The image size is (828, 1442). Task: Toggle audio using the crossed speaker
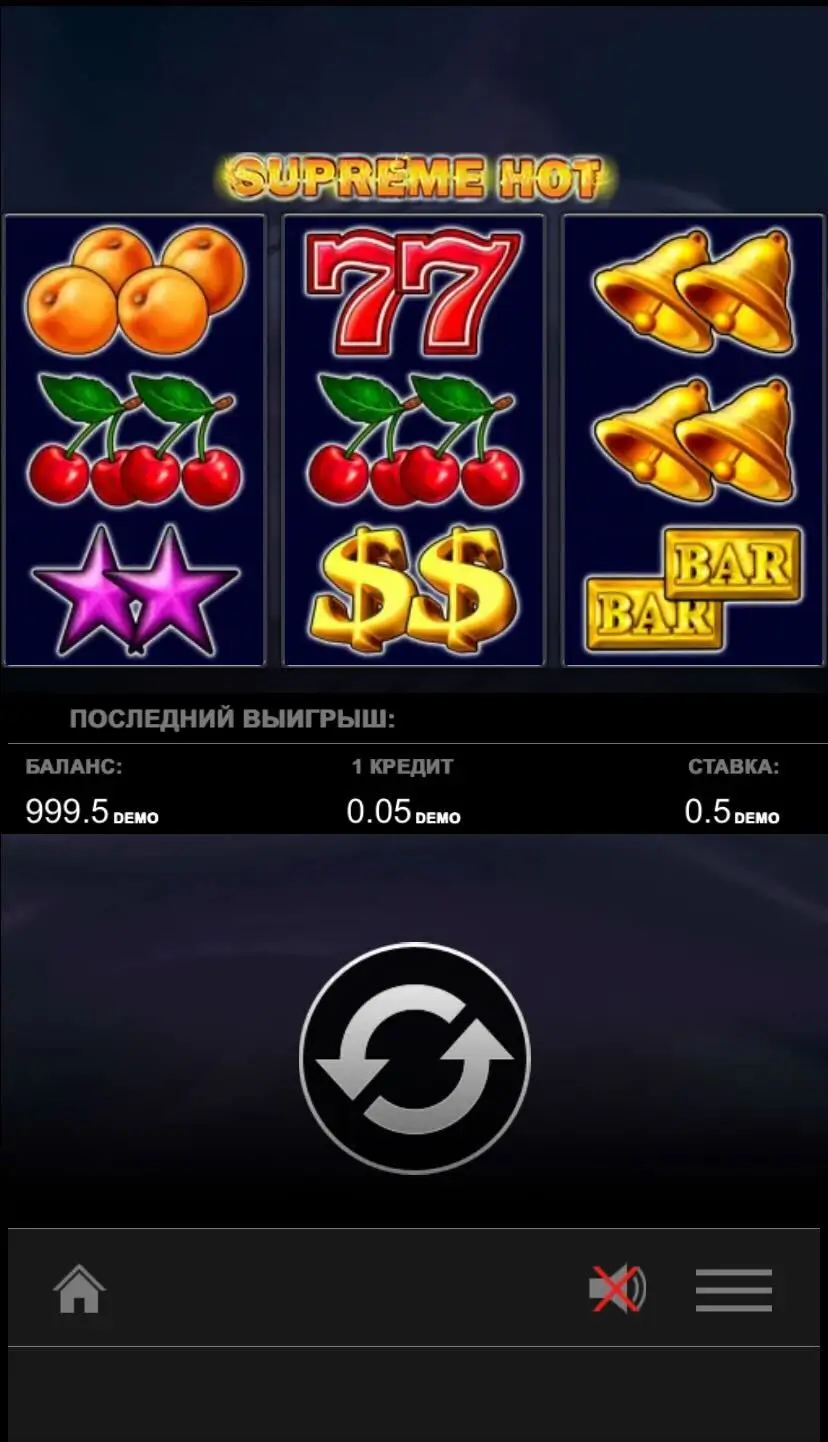(x=615, y=1290)
